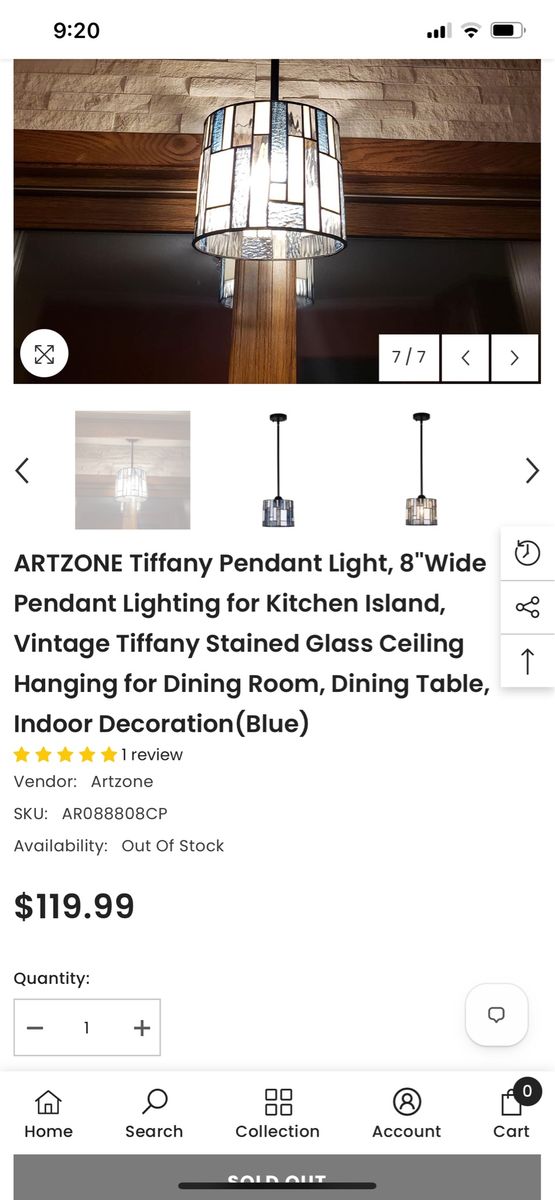Edit the quantity number field

[87, 1028]
